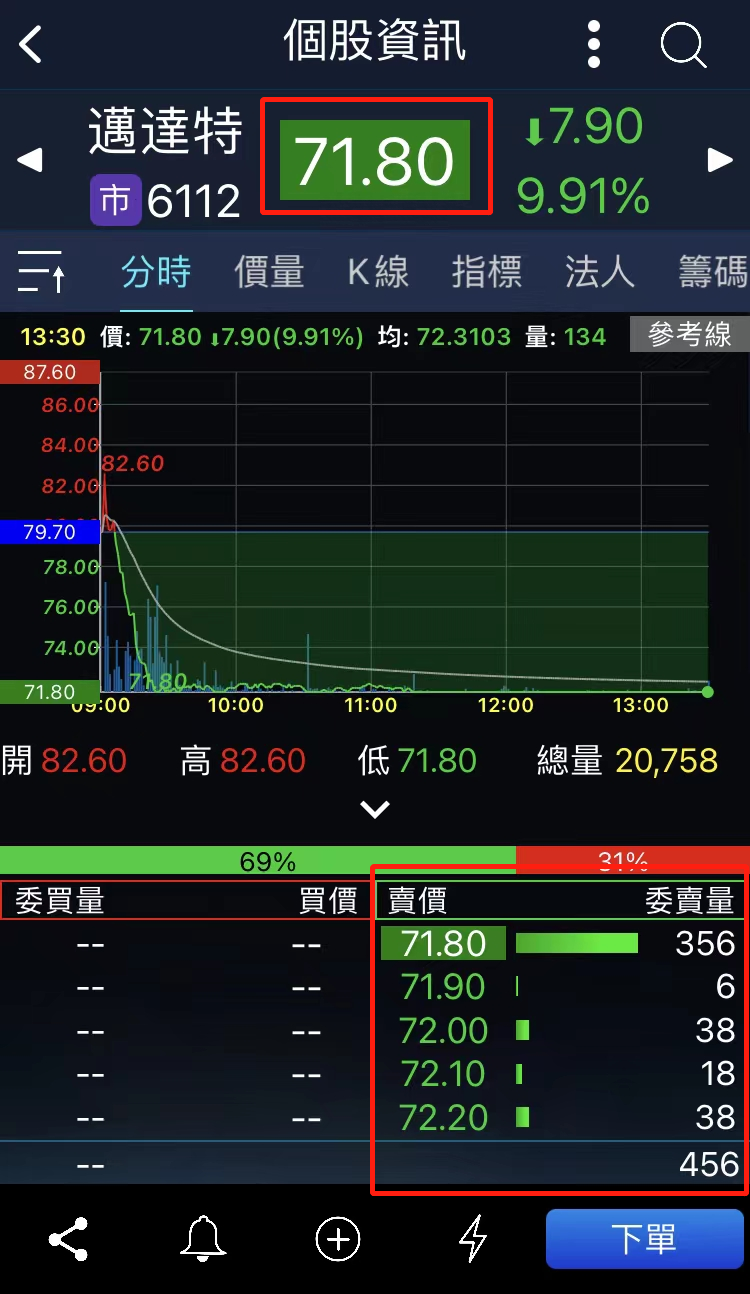The height and width of the screenshot is (1294, 750).
Task: Open lightning quick order
Action: (x=472, y=1240)
